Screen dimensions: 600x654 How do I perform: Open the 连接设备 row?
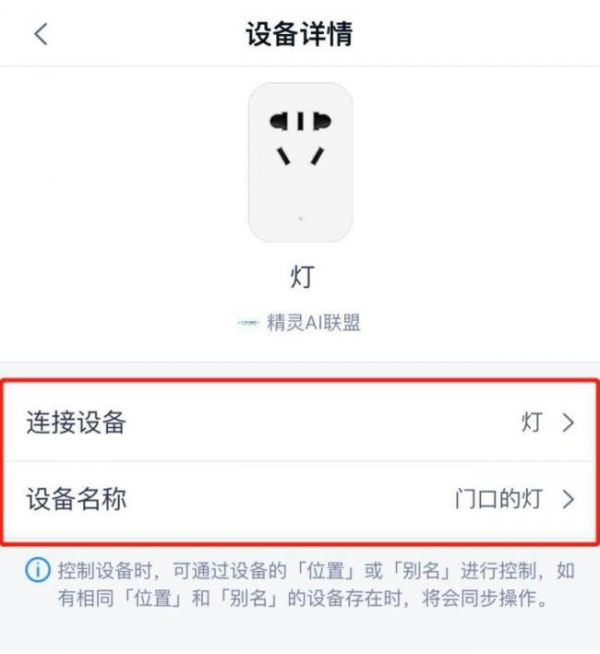click(x=300, y=422)
